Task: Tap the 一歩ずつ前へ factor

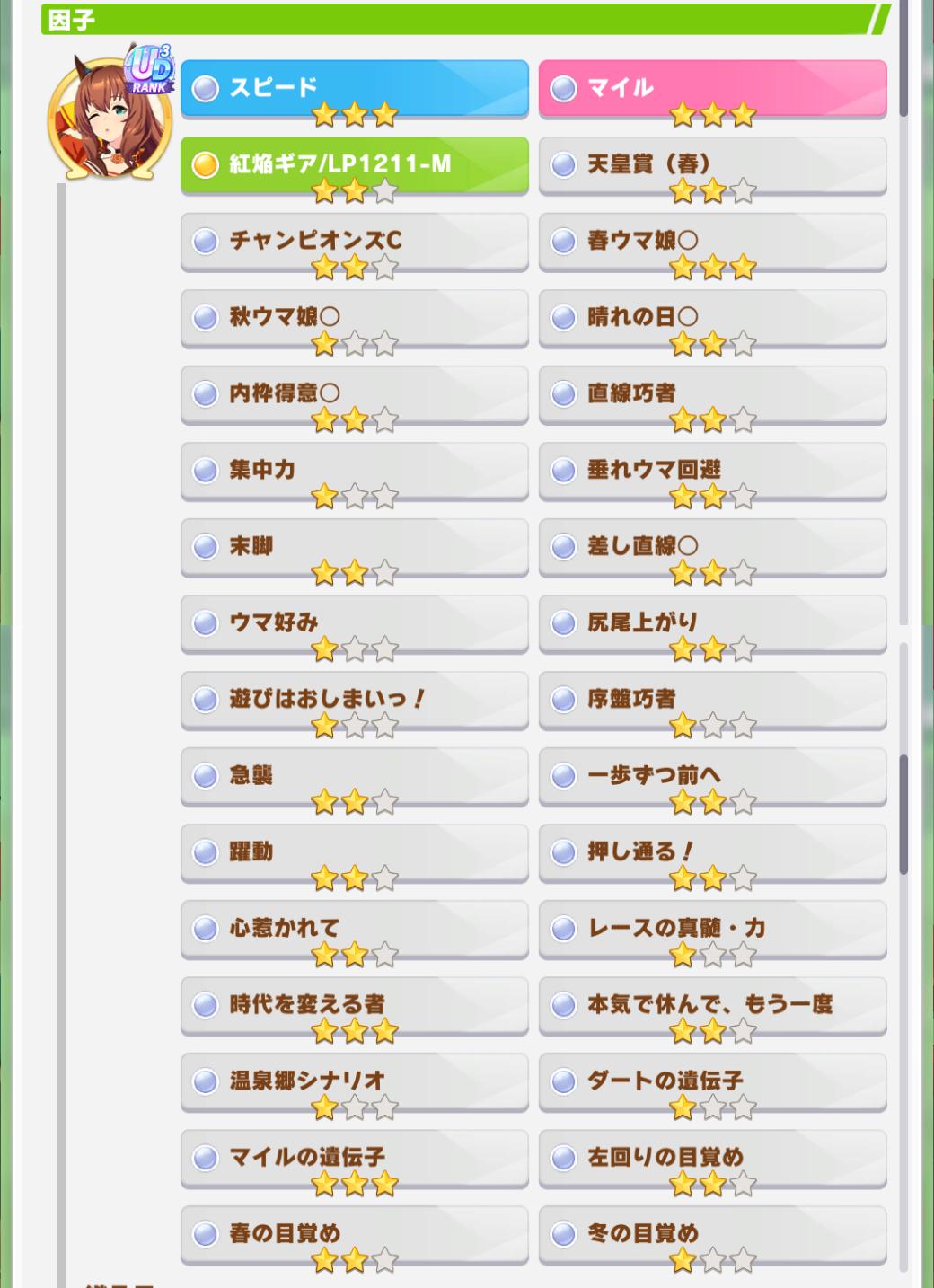Action: (x=712, y=775)
